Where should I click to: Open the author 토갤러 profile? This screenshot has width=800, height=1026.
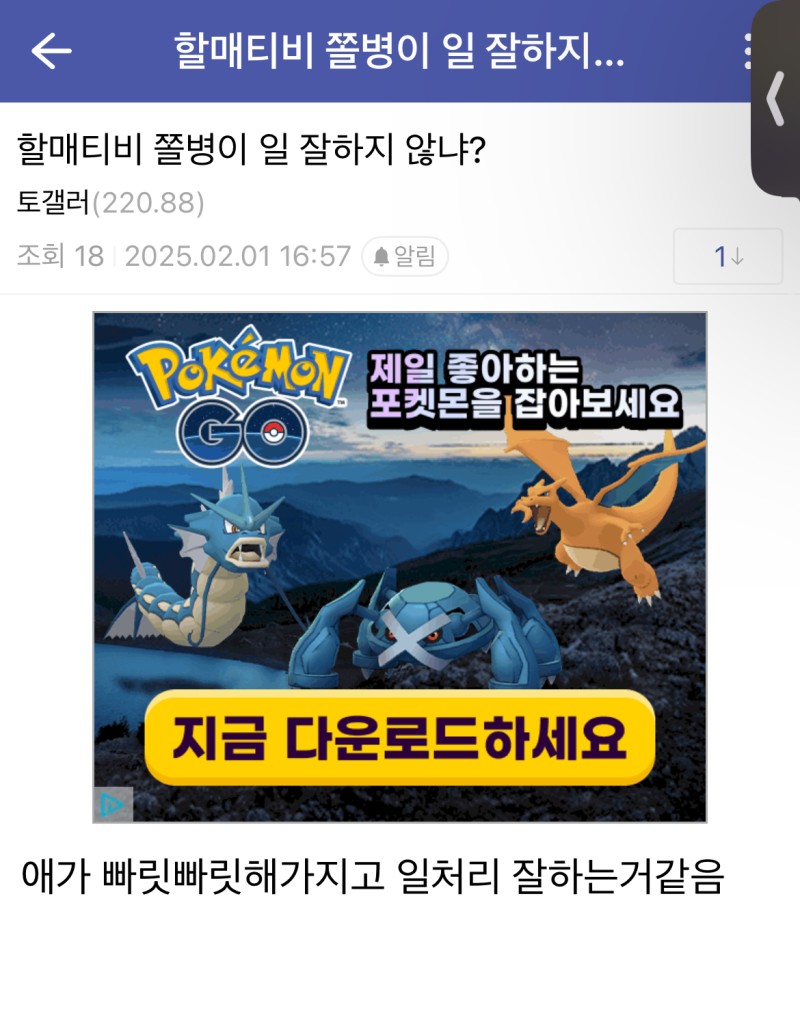pos(52,204)
